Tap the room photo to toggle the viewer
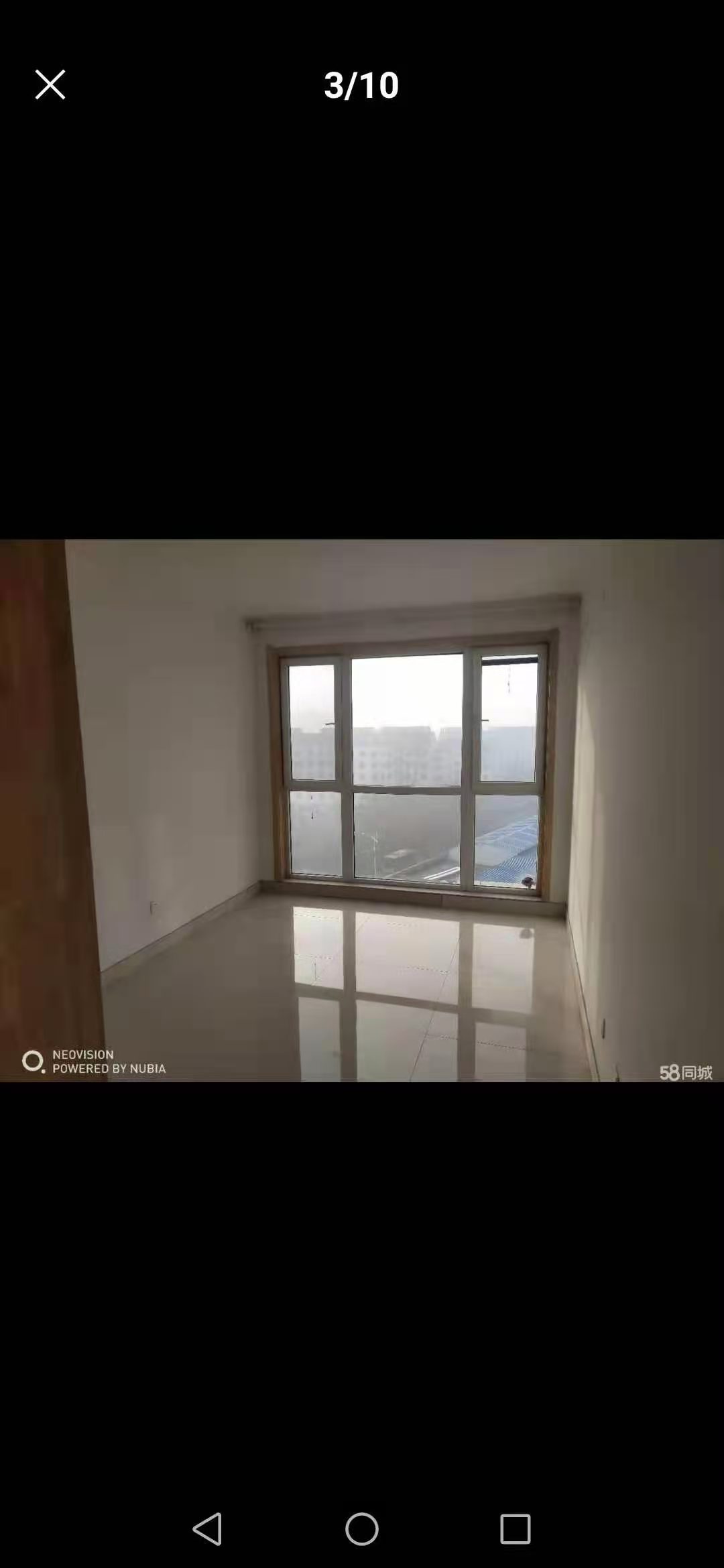This screenshot has width=724, height=1568. point(362,809)
